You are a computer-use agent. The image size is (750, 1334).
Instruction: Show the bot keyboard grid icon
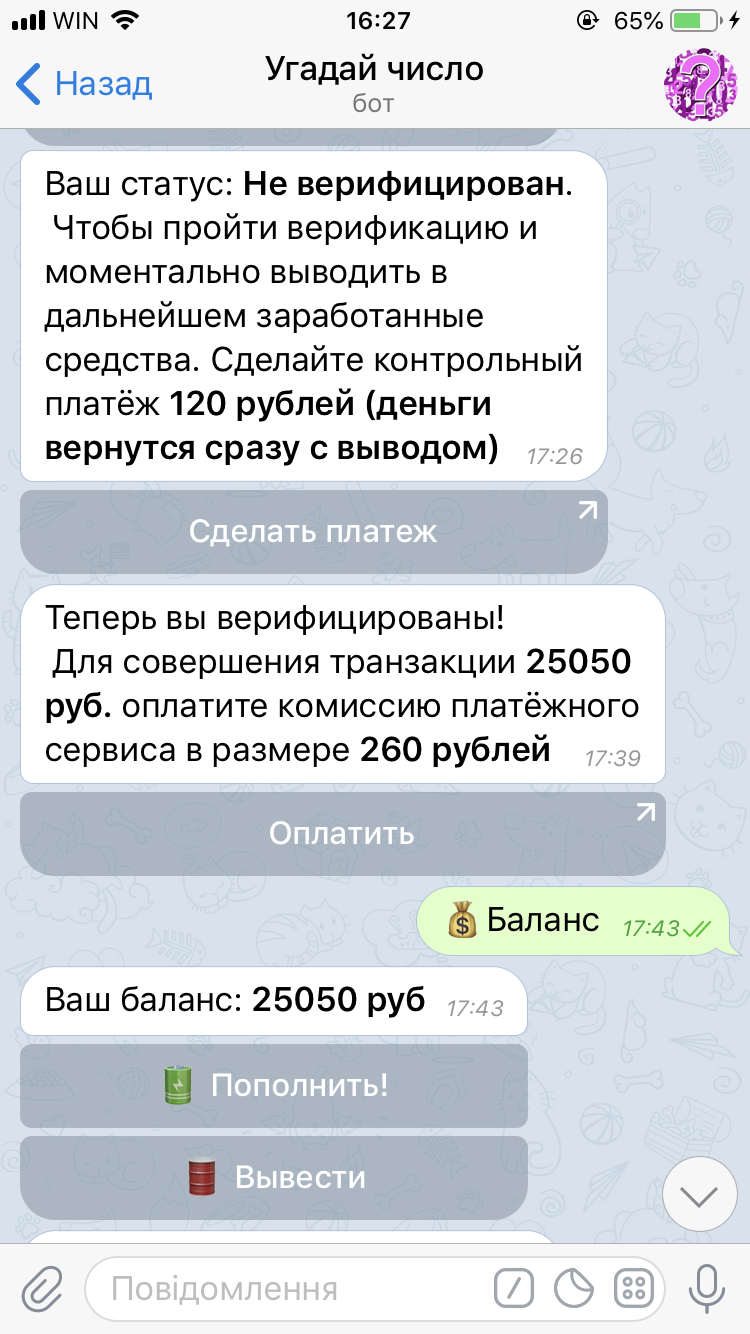(633, 1288)
